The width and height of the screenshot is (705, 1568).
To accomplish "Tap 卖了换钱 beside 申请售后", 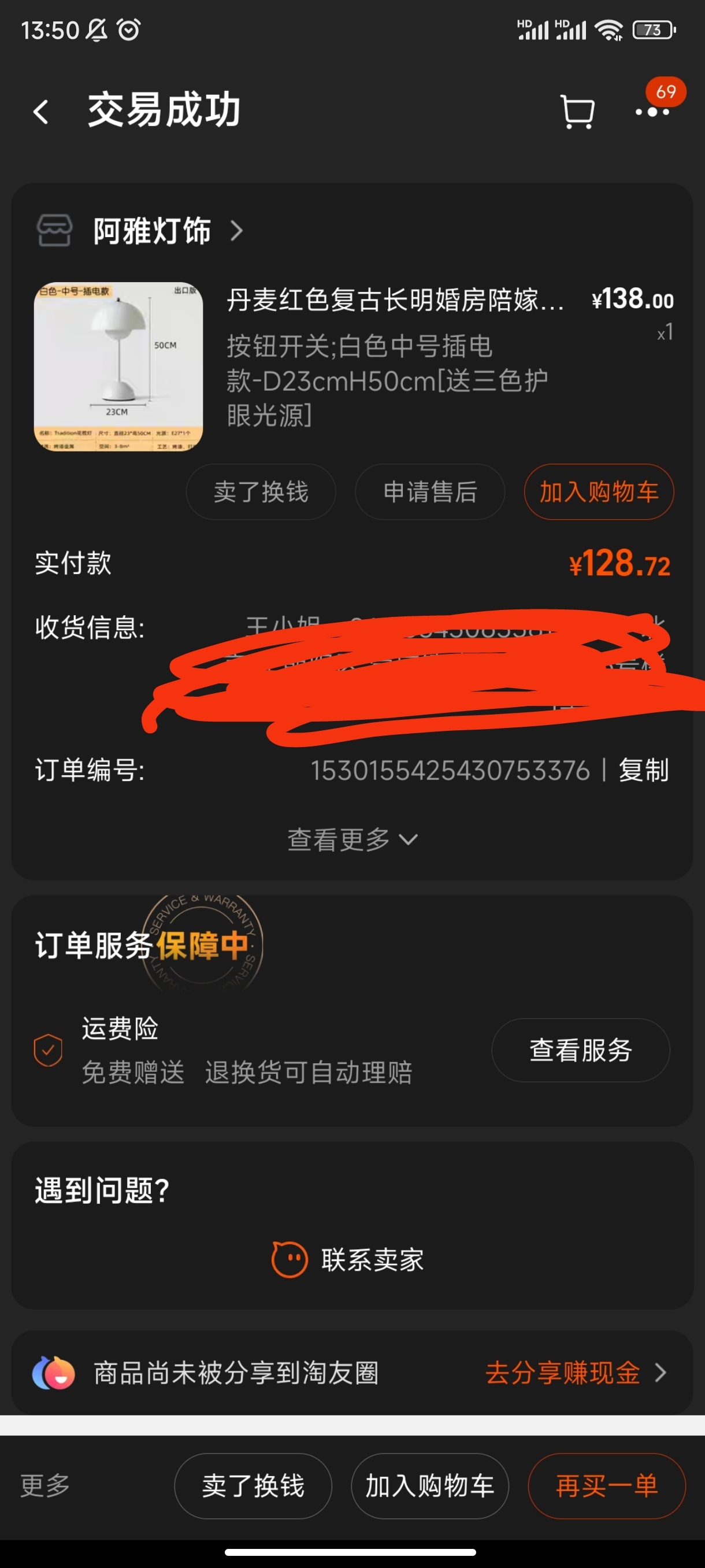I will (261, 492).
